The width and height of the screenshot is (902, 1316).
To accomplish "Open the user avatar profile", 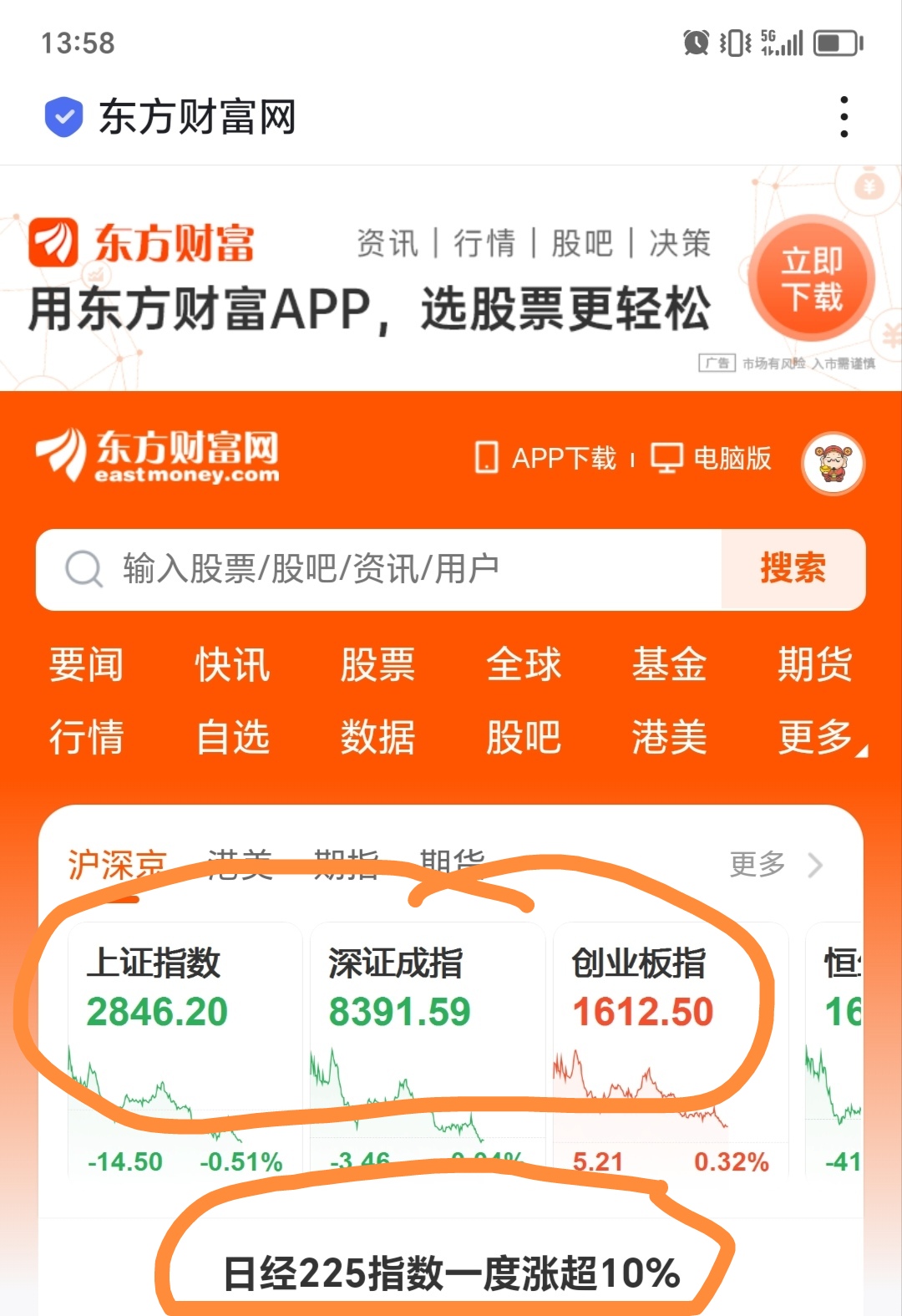I will point(833,463).
